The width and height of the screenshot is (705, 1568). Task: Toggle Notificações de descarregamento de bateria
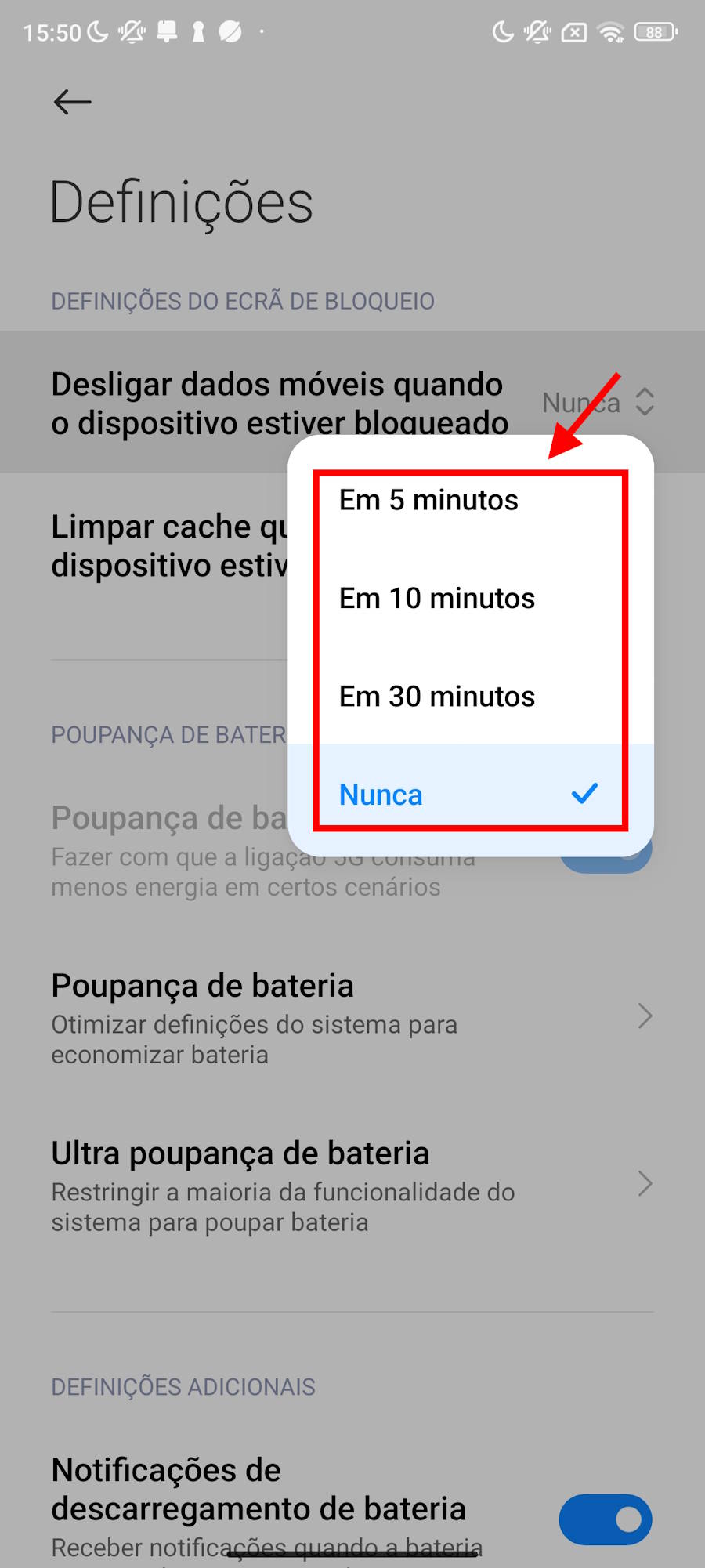[x=605, y=1519]
